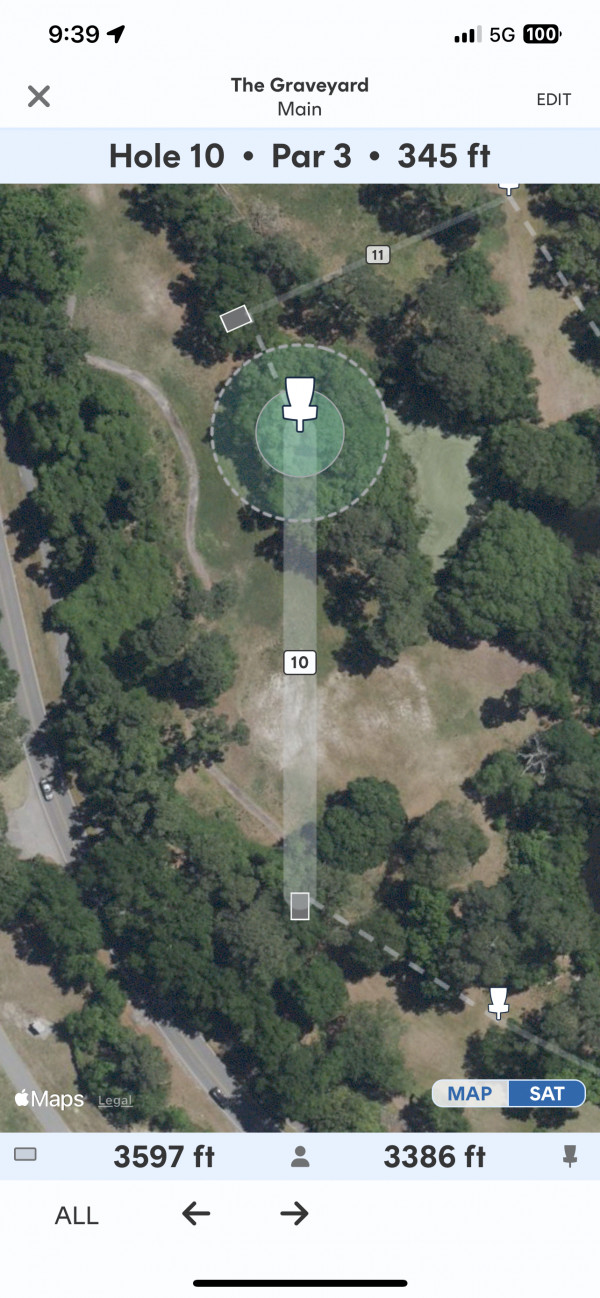
Task: Tap the hole 10 tee pad marker
Action: click(x=300, y=906)
